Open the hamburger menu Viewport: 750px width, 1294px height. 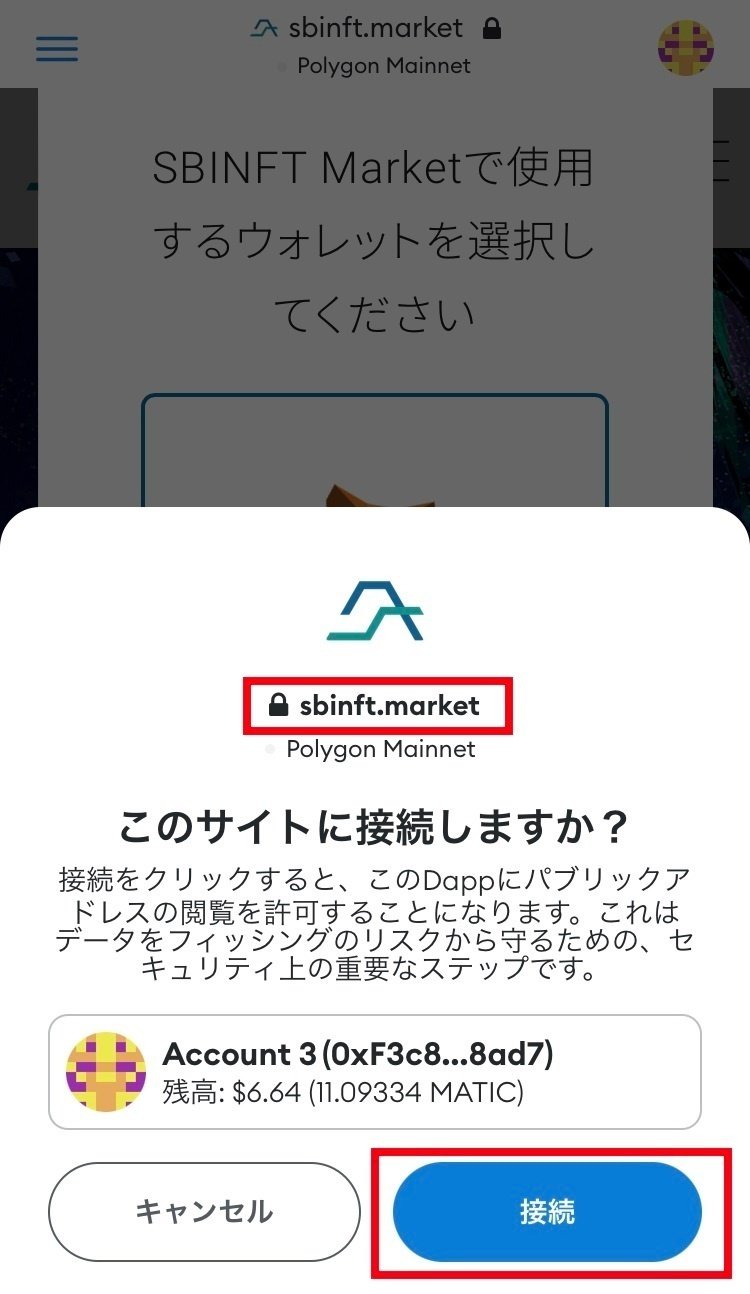pyautogui.click(x=57, y=48)
